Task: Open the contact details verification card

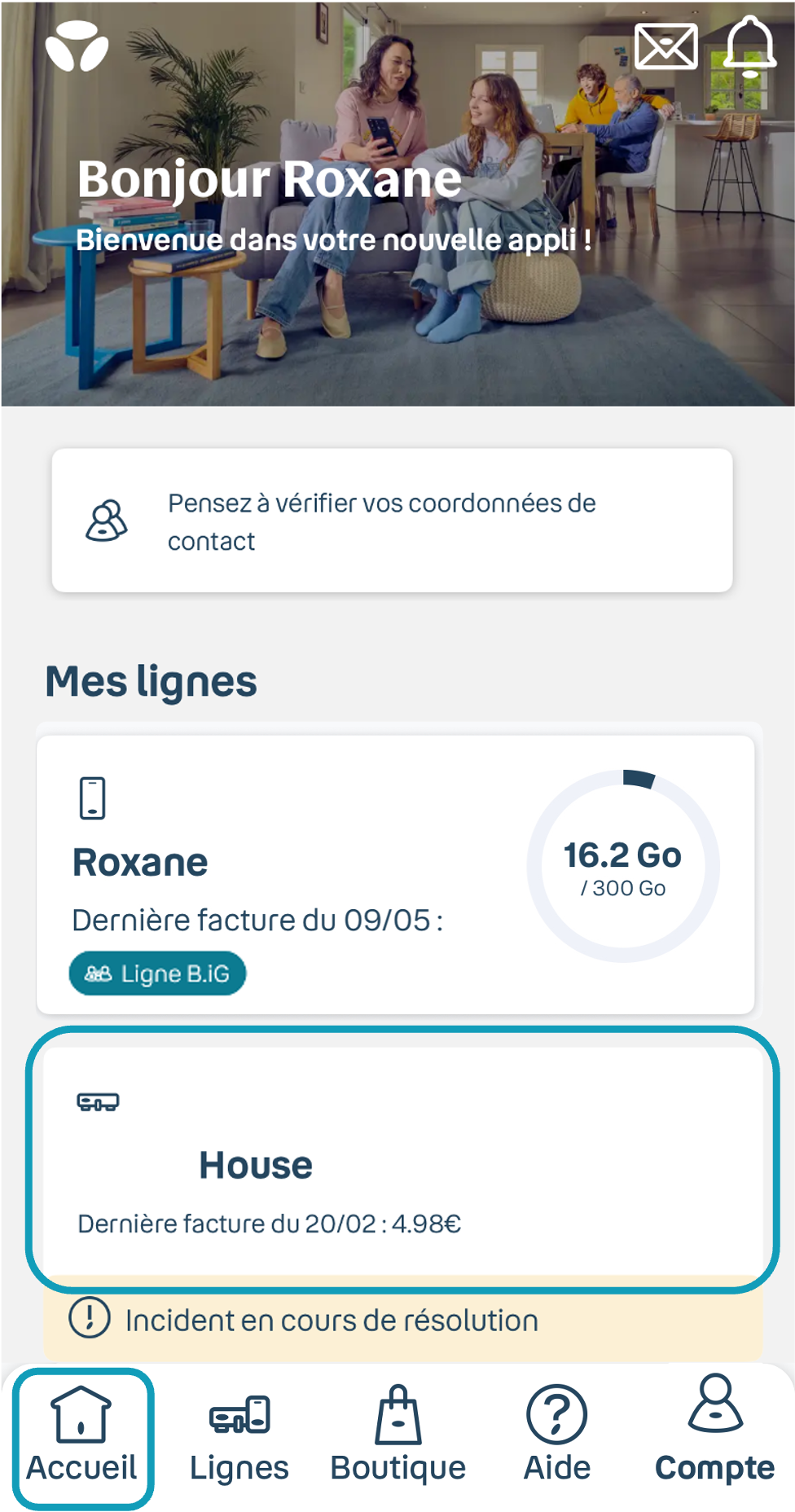Action: point(392,521)
